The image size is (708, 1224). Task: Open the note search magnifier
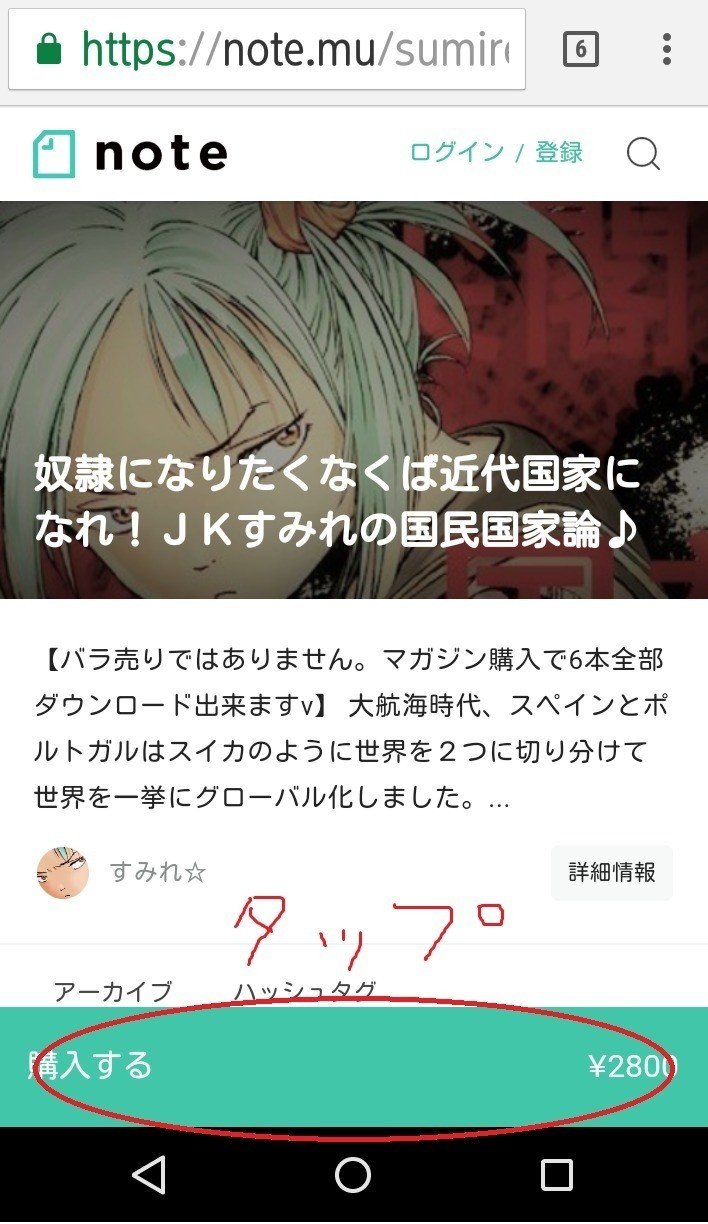[x=643, y=154]
